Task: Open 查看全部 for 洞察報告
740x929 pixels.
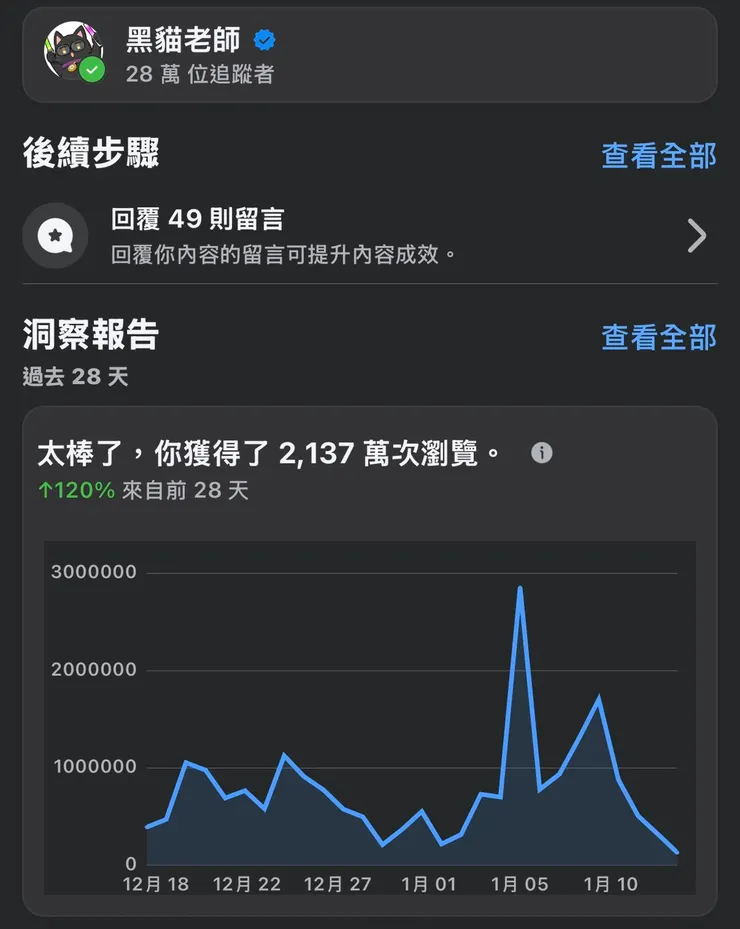Action: tap(658, 338)
